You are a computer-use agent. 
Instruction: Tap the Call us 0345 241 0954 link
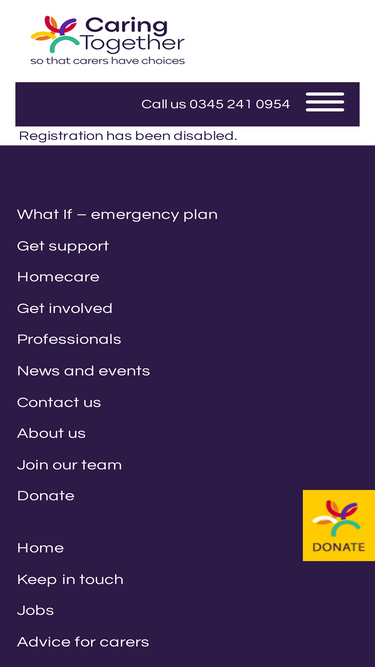tap(216, 104)
